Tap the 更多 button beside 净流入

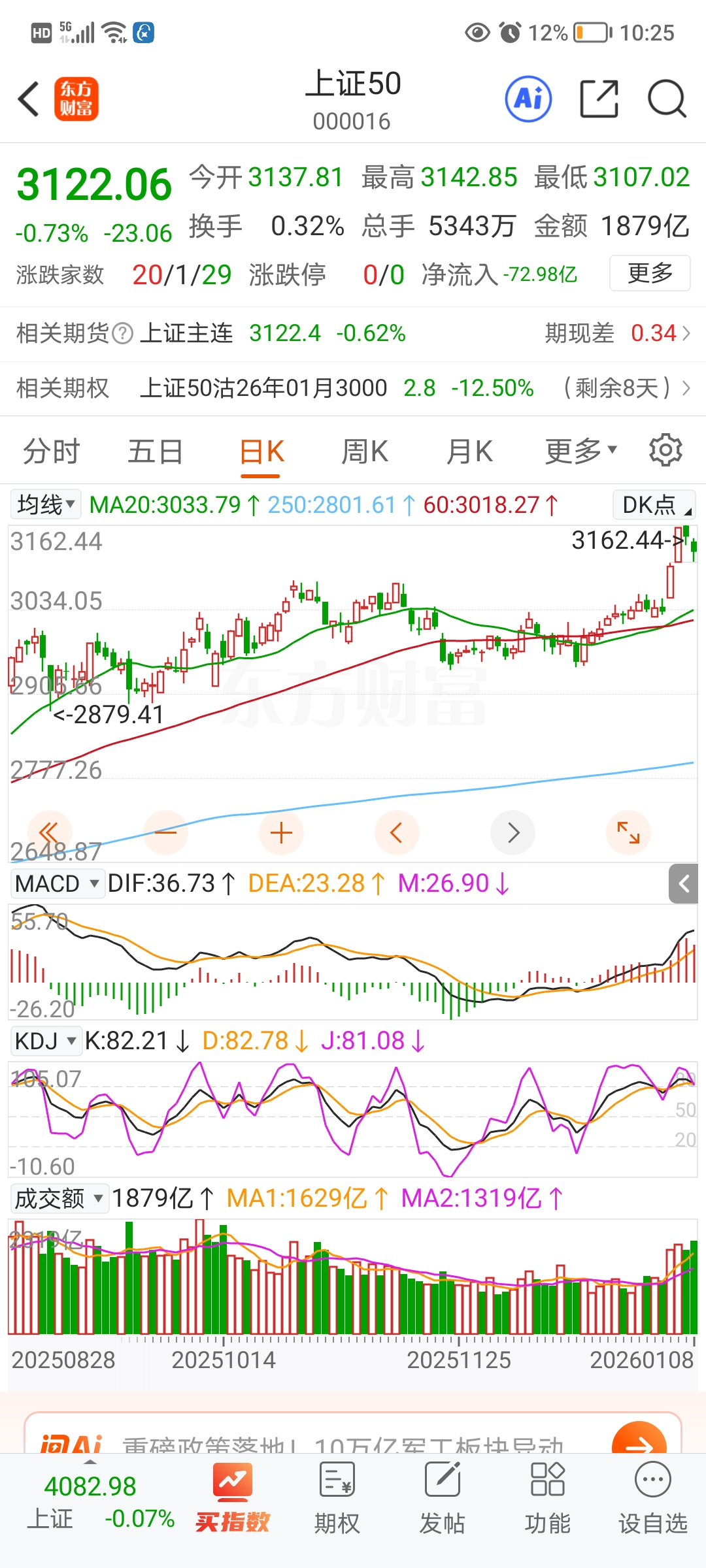coord(649,273)
